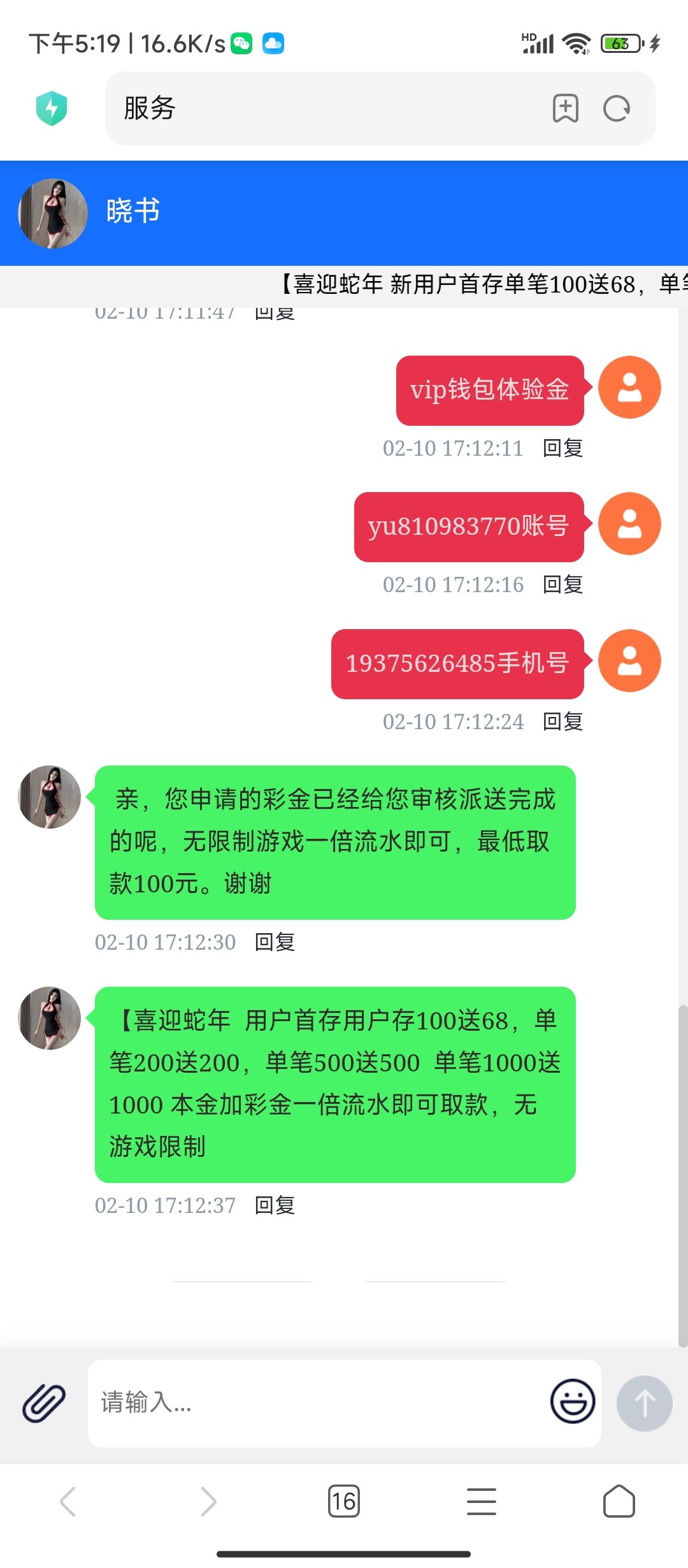Tap the 服务 text in address bar
Screen dimensions: 688x1568
pyautogui.click(x=148, y=108)
